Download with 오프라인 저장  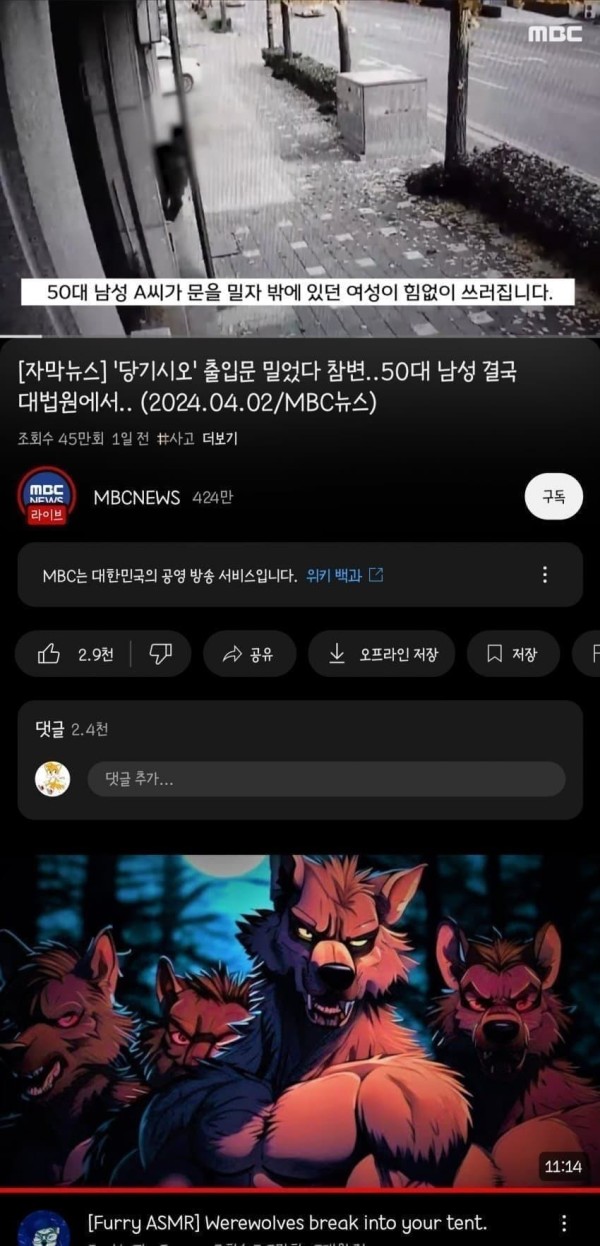point(381,654)
